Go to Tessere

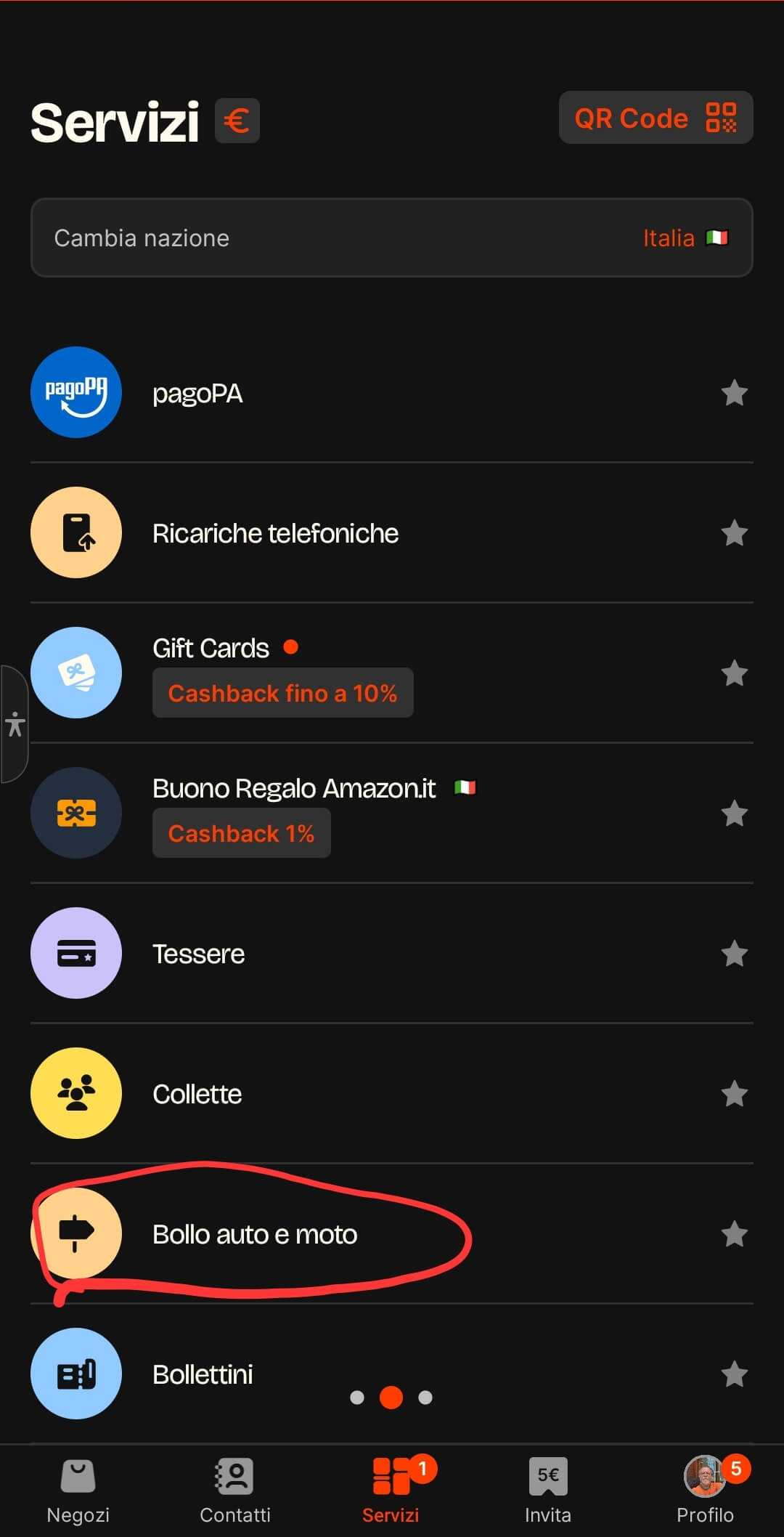click(198, 954)
